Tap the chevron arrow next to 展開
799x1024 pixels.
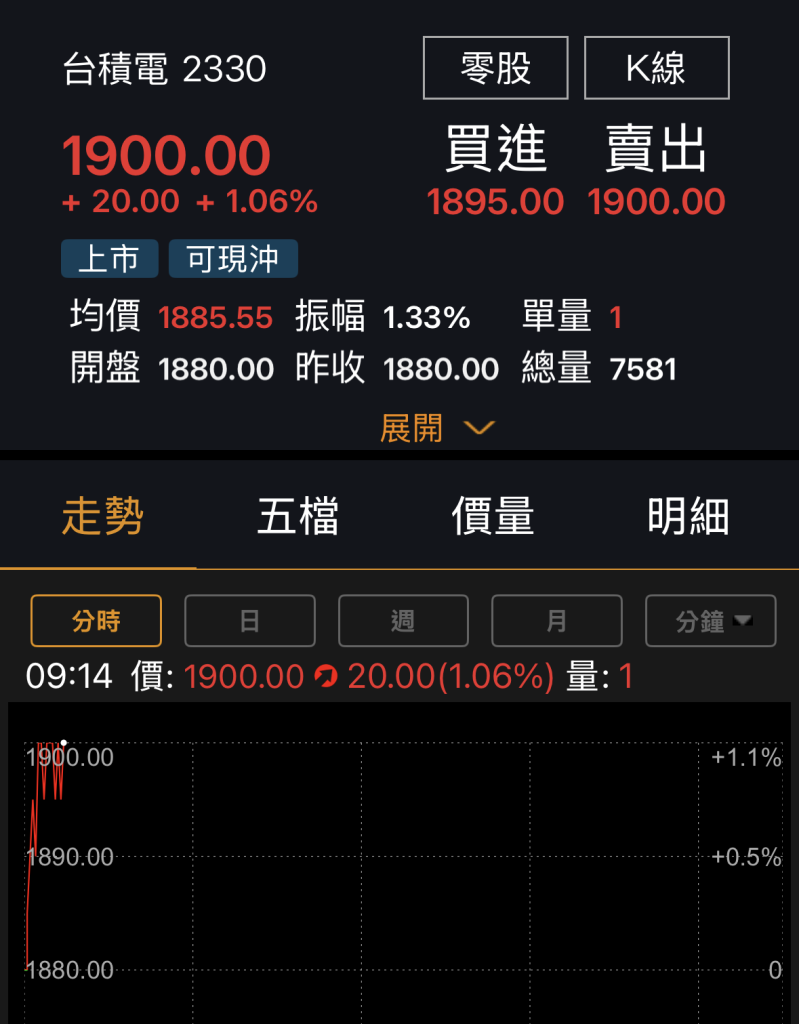pyautogui.click(x=480, y=428)
